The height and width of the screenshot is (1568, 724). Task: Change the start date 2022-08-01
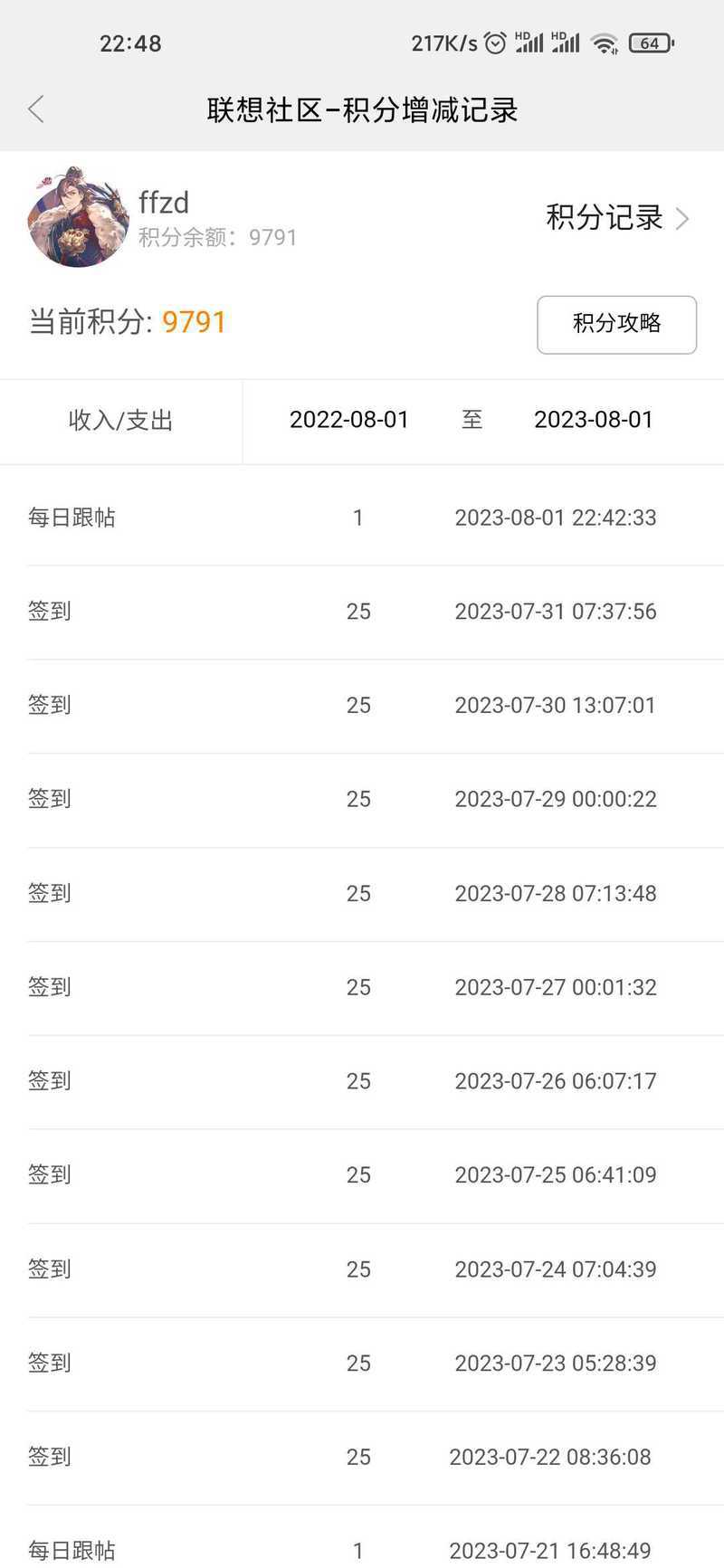coord(349,420)
